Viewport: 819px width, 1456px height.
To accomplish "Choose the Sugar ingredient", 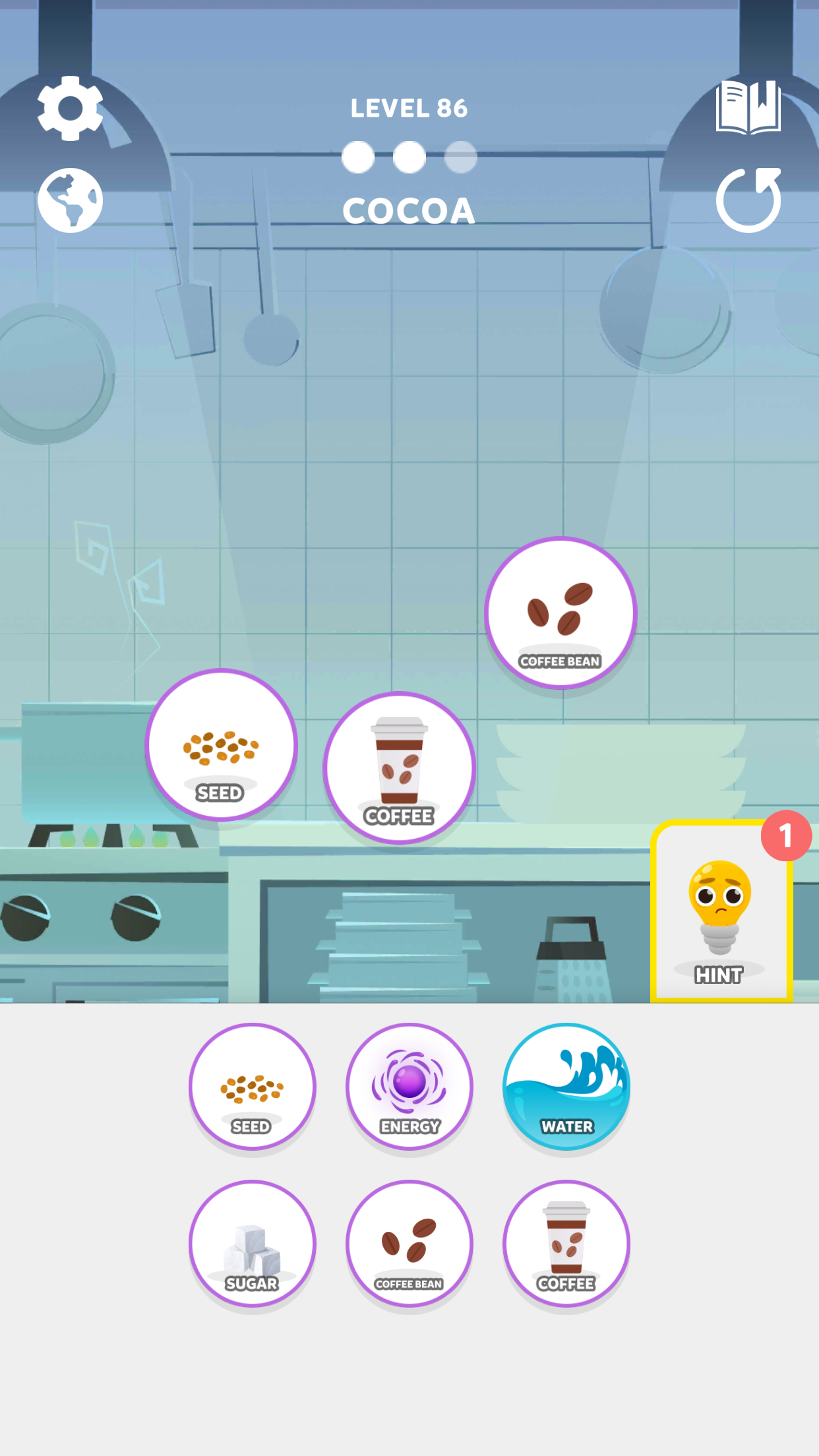I will (x=252, y=1244).
